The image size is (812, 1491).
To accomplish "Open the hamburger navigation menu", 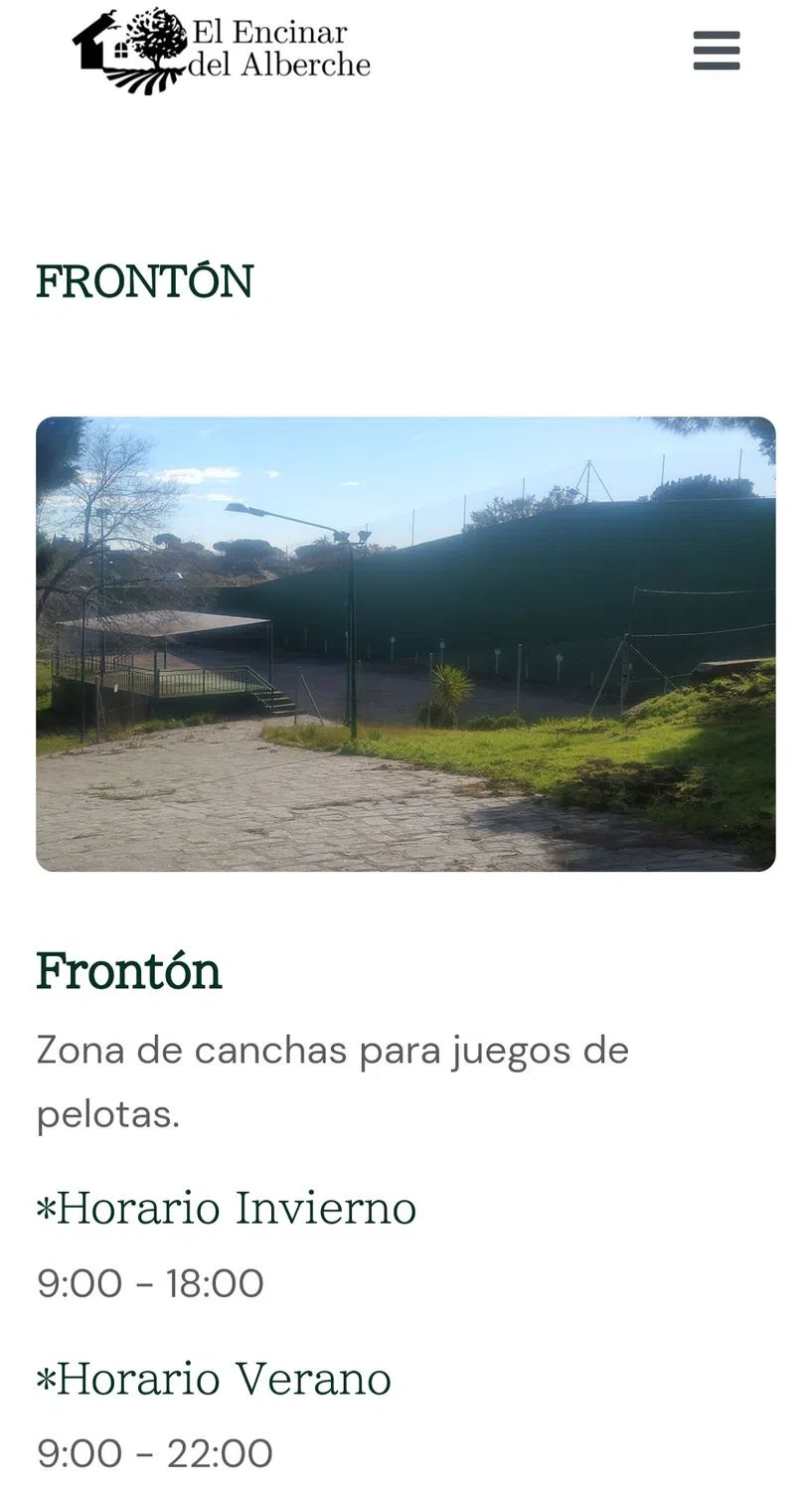I will click(717, 51).
